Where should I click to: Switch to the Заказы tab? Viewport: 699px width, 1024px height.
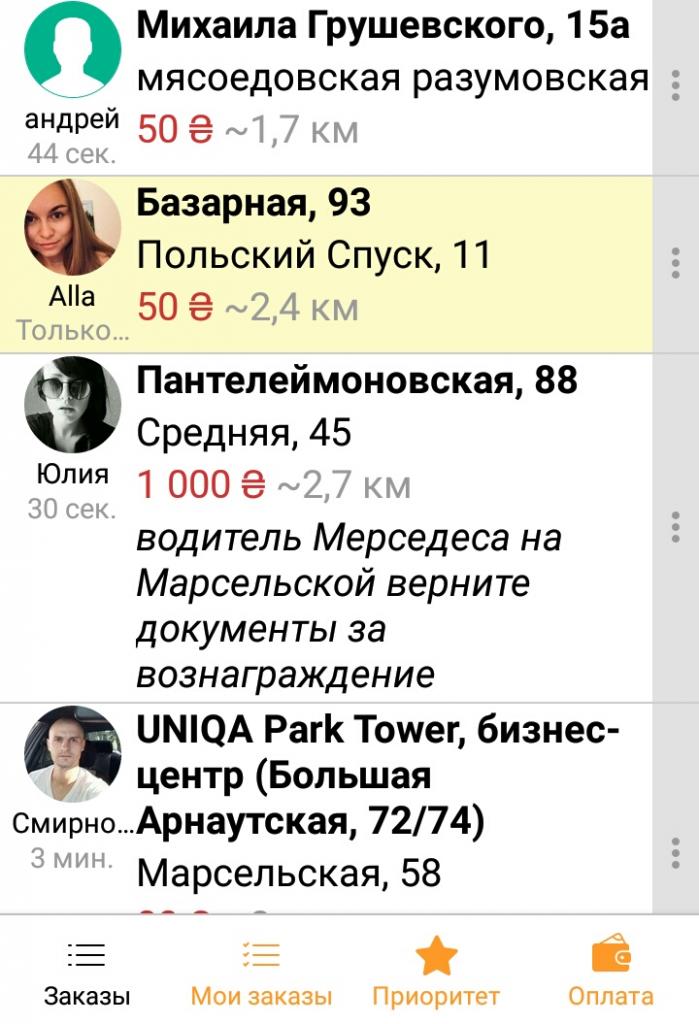pos(87,972)
